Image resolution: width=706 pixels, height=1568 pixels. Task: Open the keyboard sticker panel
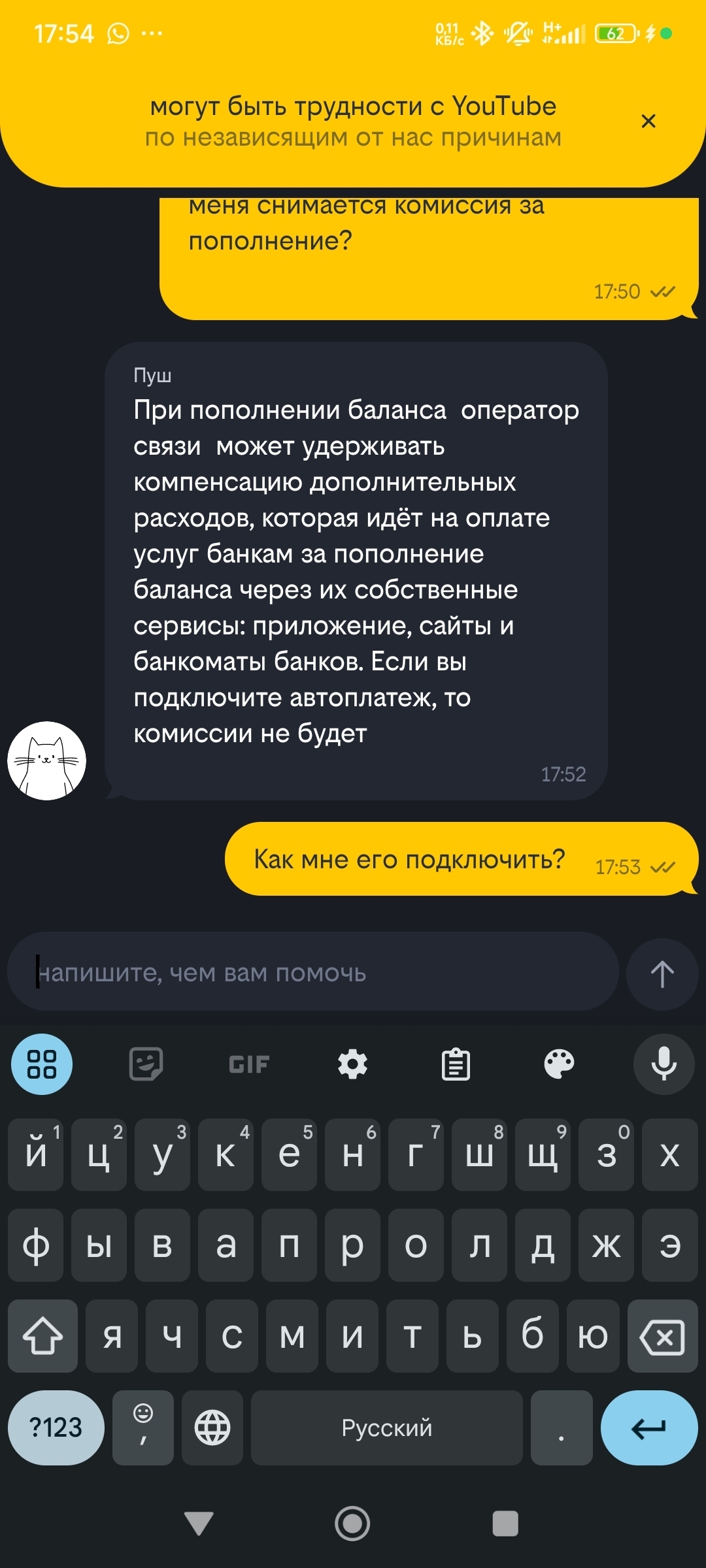[x=146, y=1064]
